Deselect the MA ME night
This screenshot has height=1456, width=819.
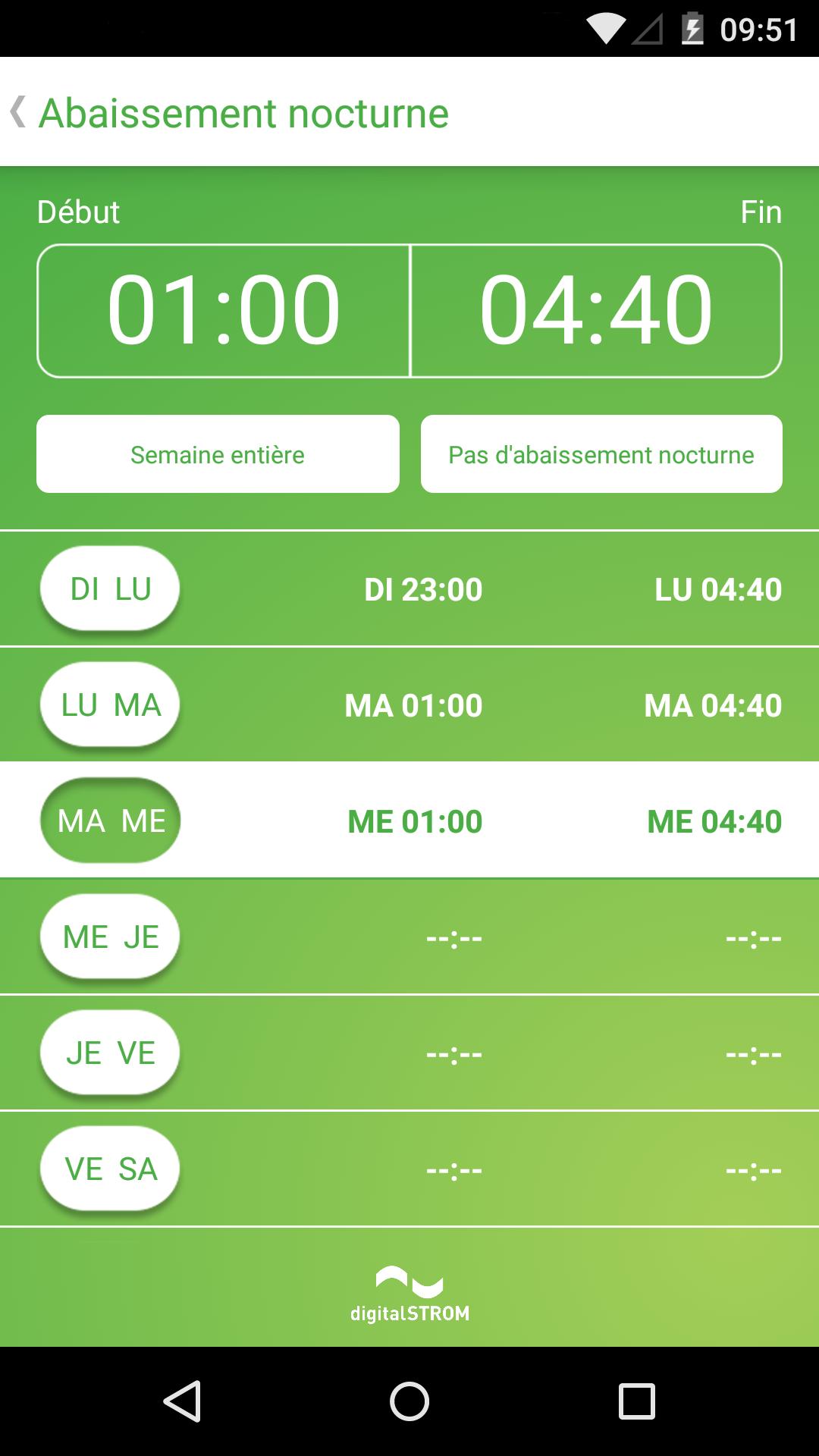(x=110, y=821)
